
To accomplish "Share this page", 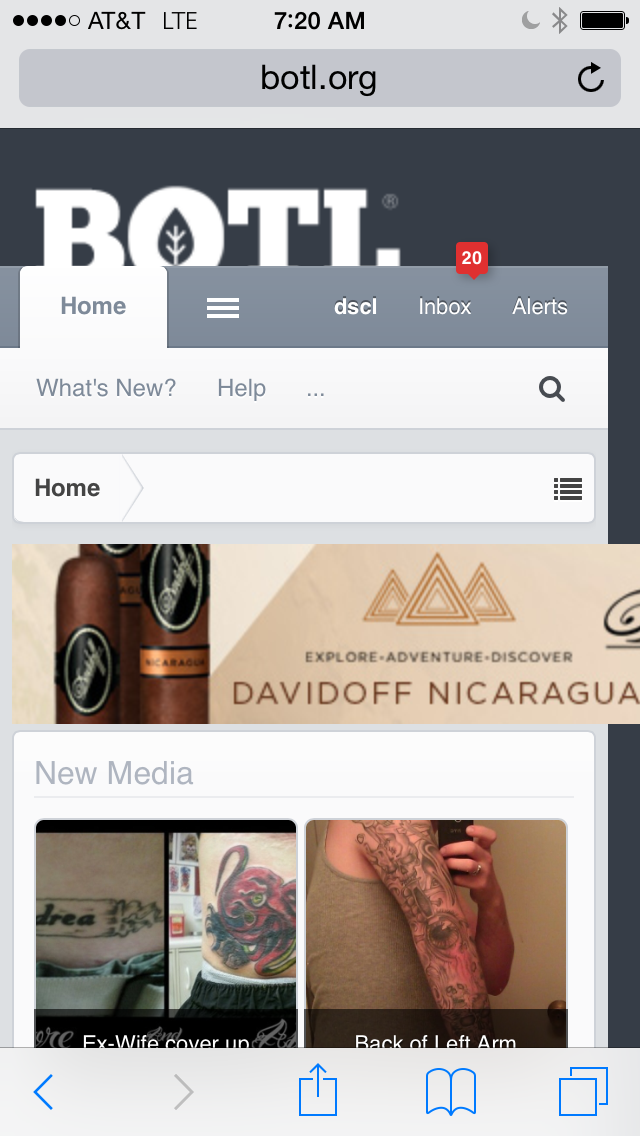I will (318, 1090).
